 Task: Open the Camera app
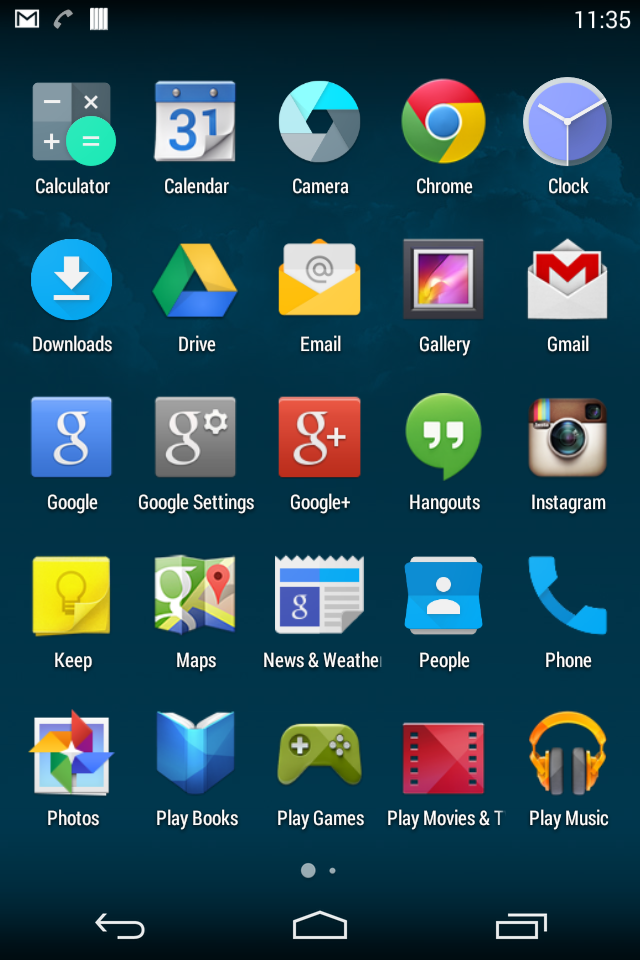click(x=320, y=123)
